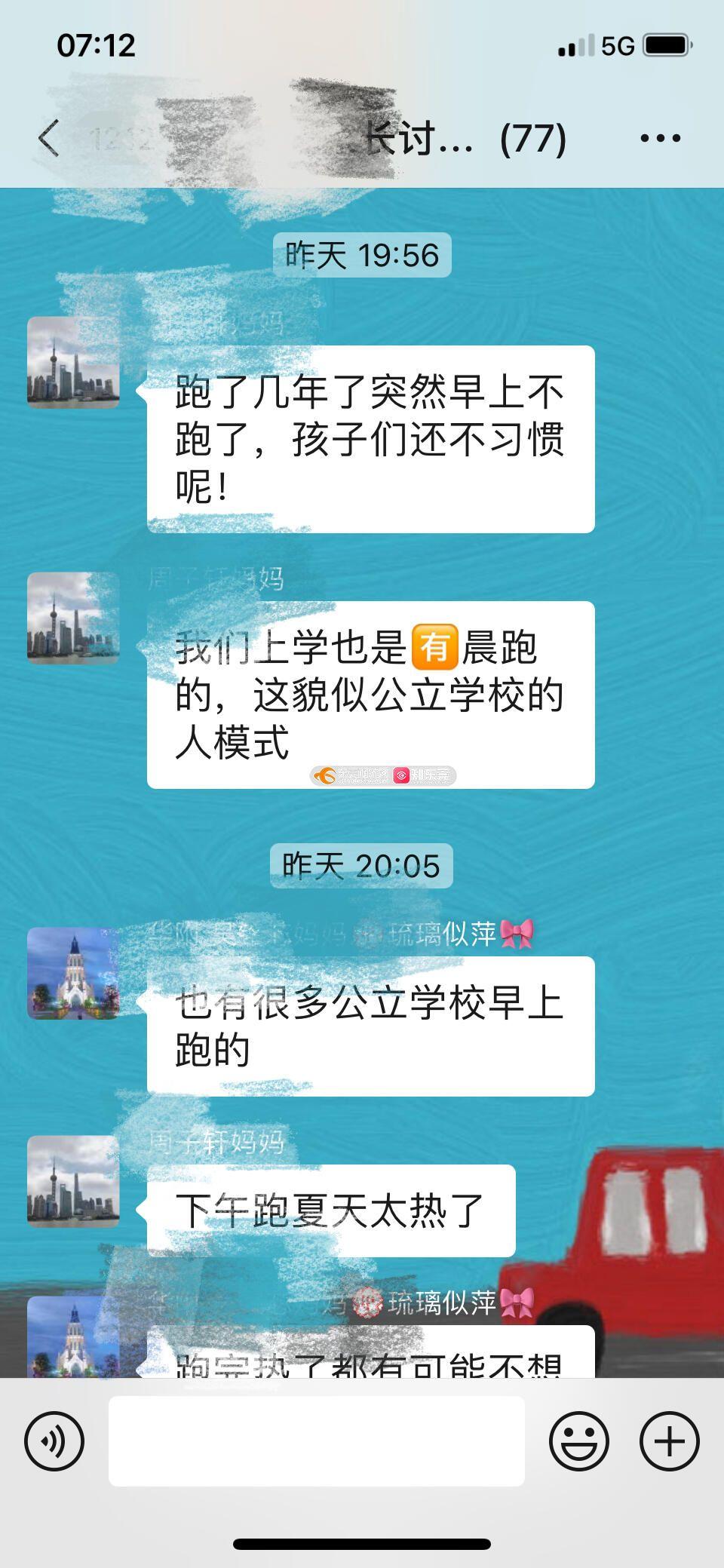Open the emoji picker
Viewport: 724px width, 1568px height.
pyautogui.click(x=578, y=1441)
